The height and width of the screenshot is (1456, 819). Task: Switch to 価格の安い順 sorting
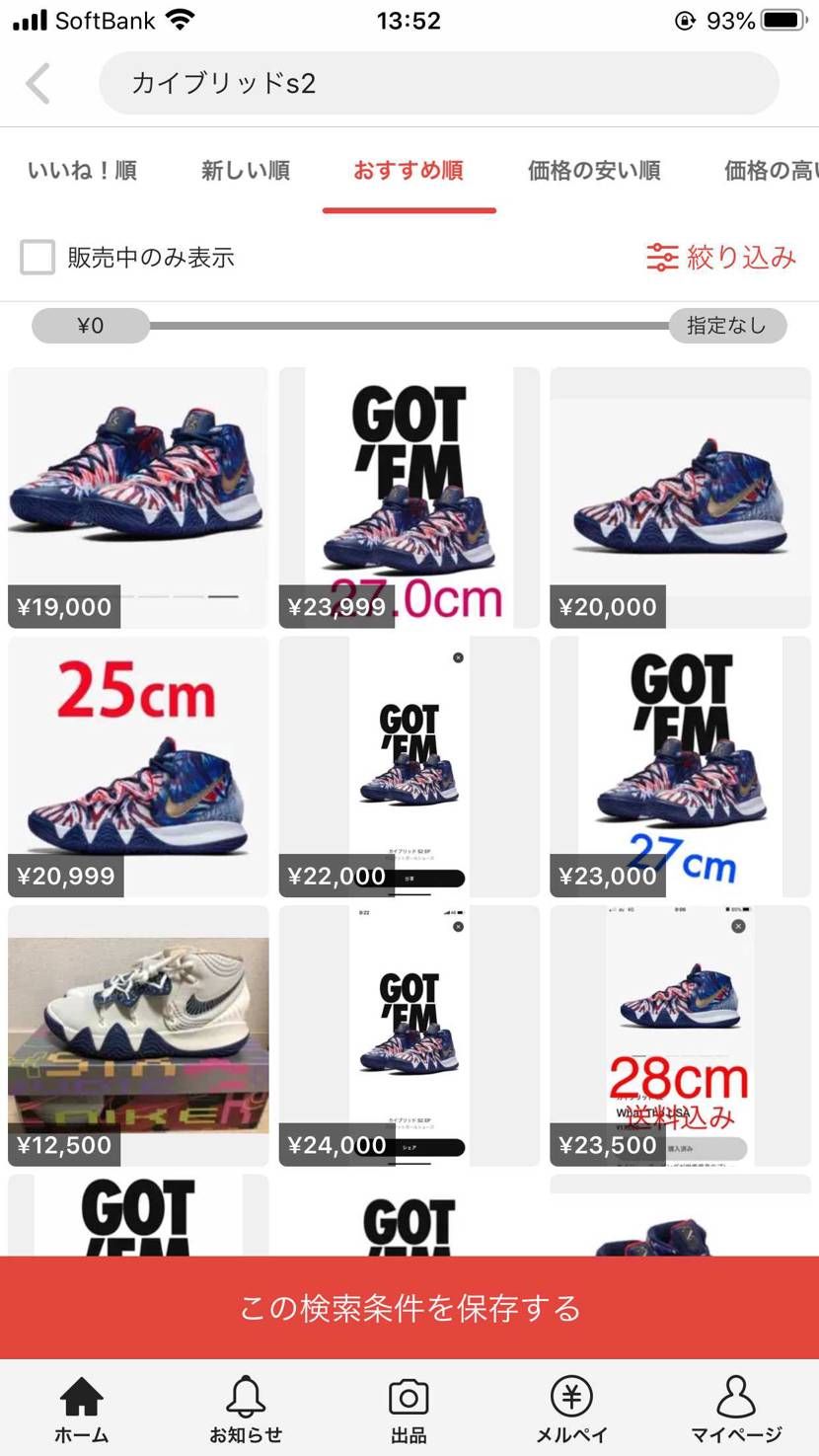pos(594,170)
